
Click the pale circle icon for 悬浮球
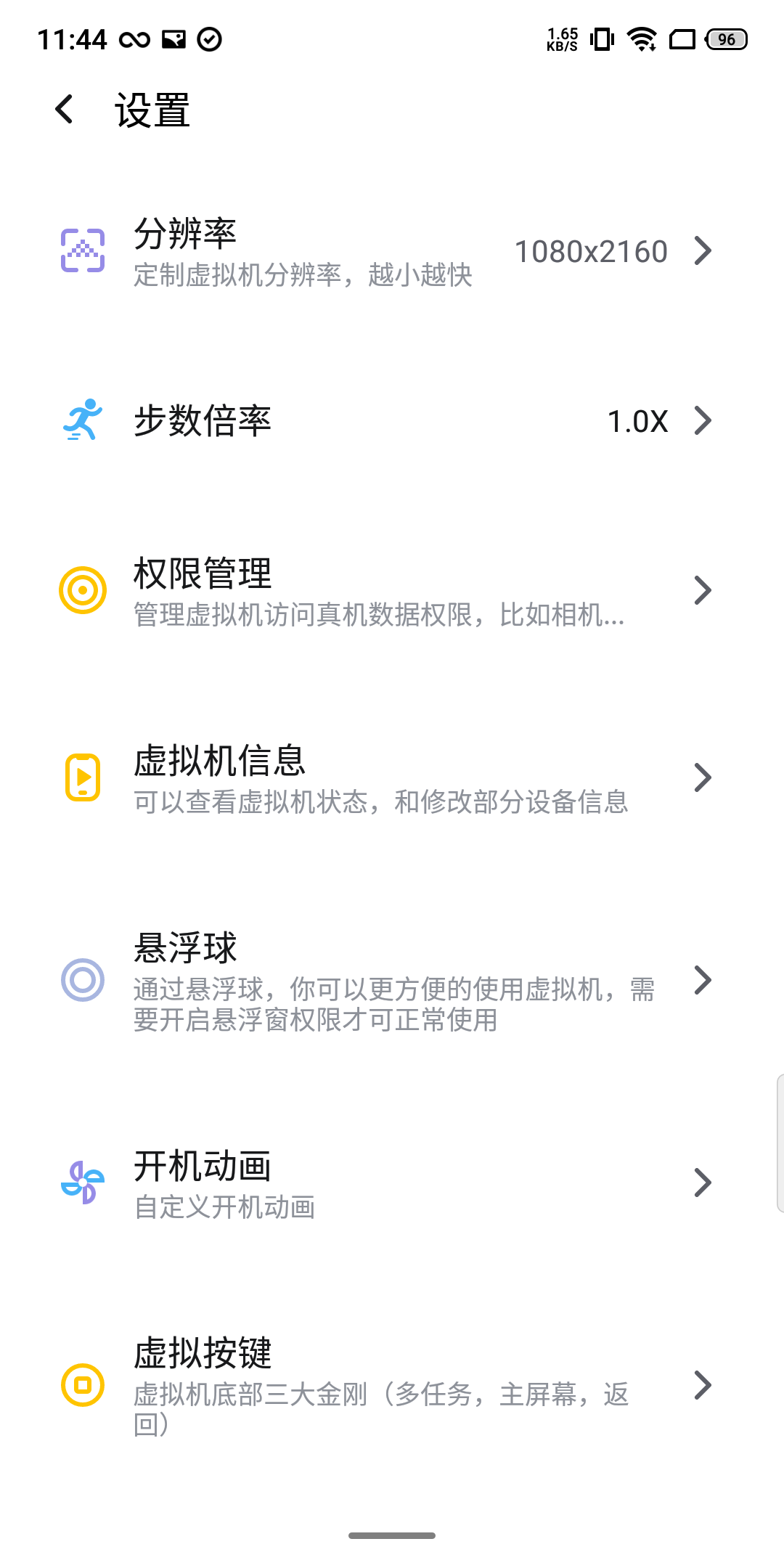[82, 980]
